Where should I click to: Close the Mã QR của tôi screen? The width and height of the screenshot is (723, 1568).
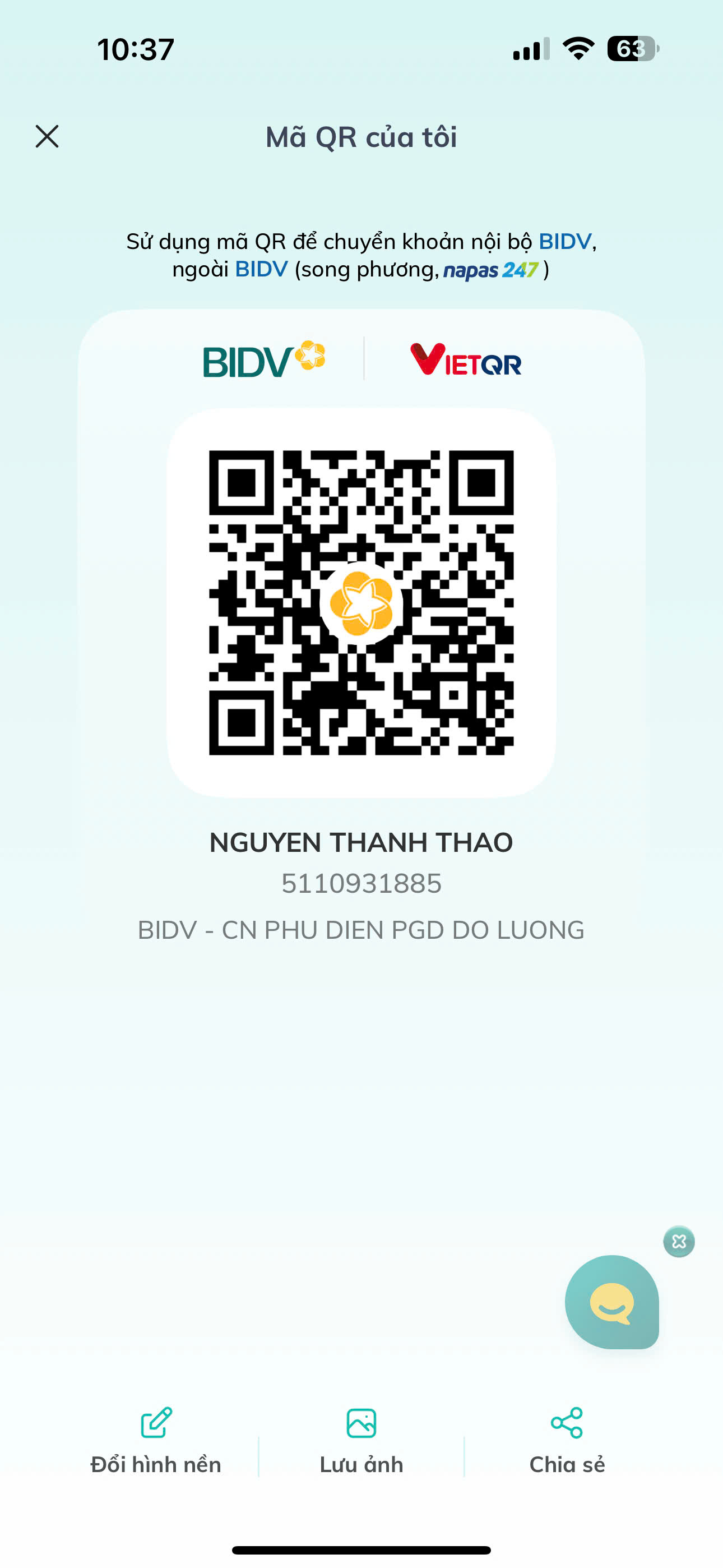point(47,136)
